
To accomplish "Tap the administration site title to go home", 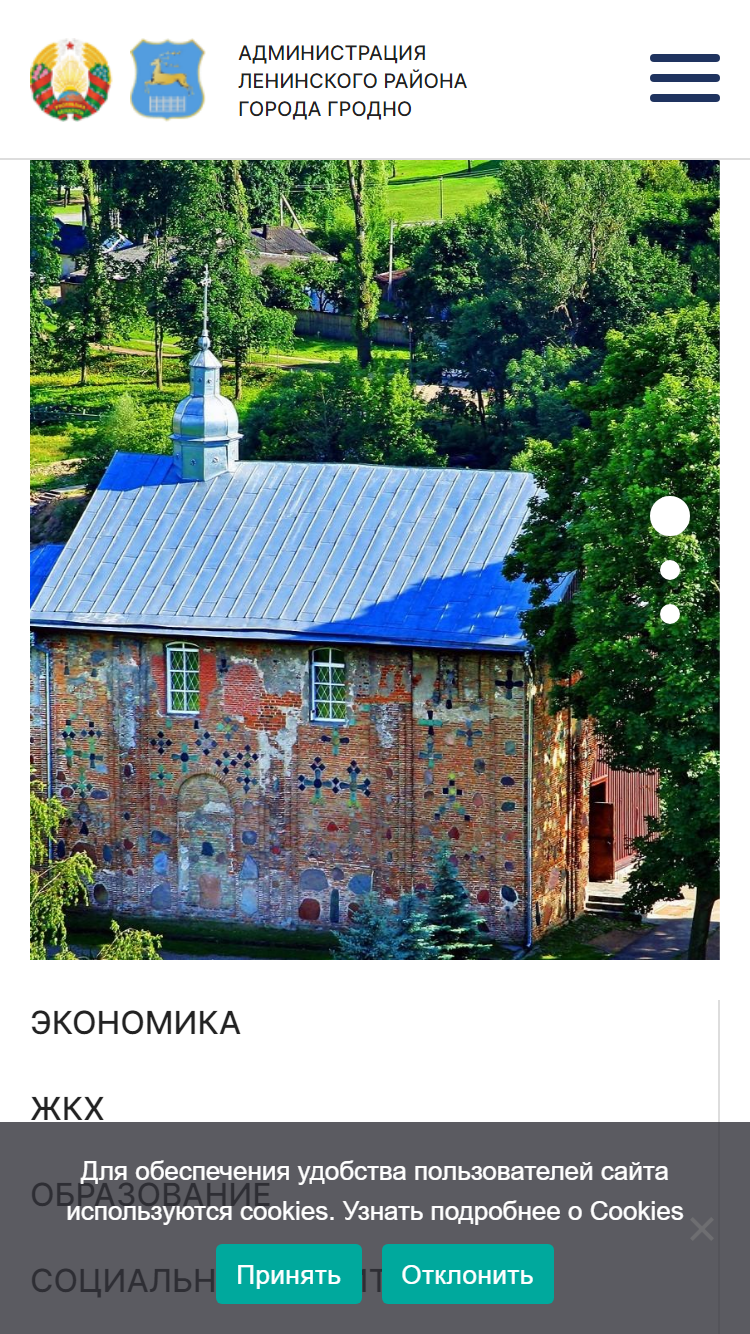I will click(x=352, y=81).
